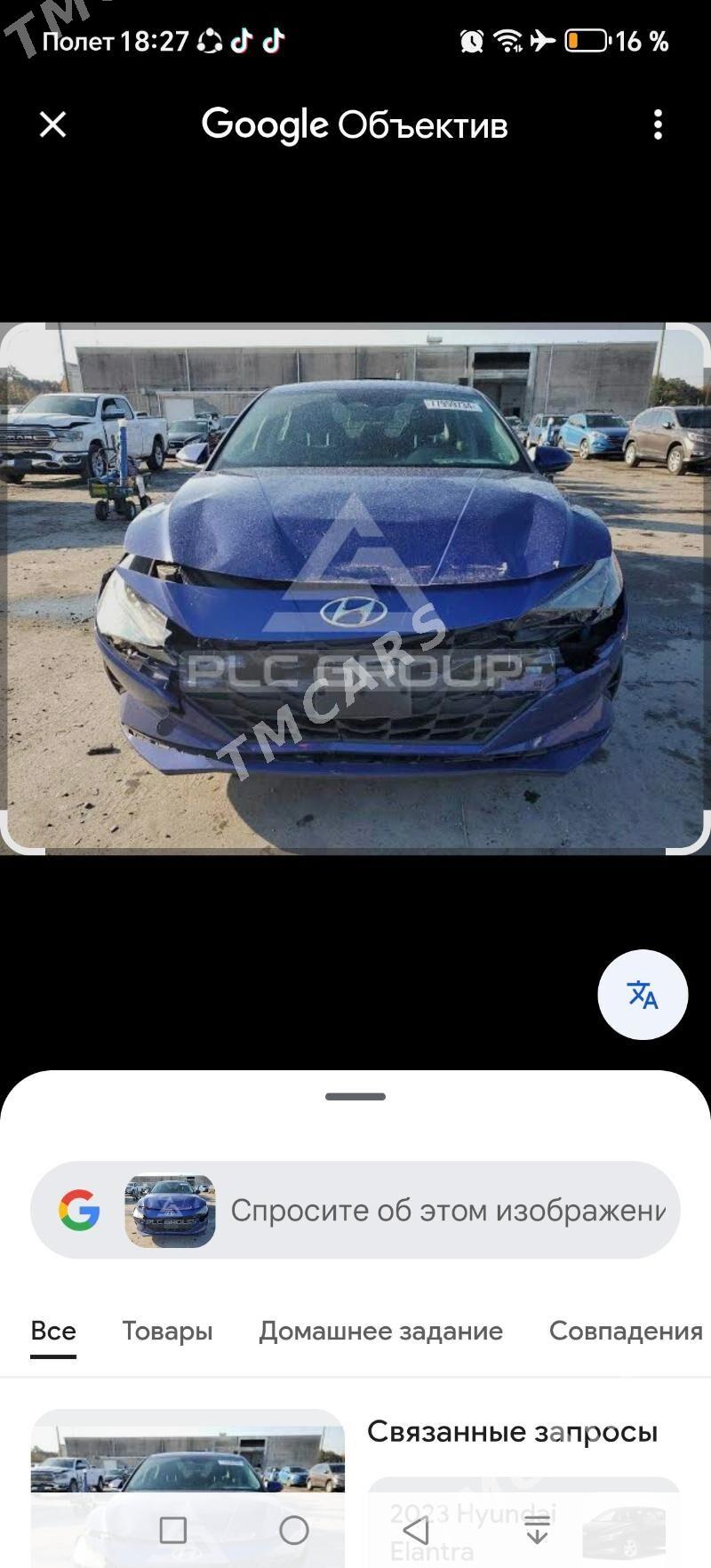
Task: Tap the 'Спросите об этом изображении' search field
Action: (x=355, y=1210)
